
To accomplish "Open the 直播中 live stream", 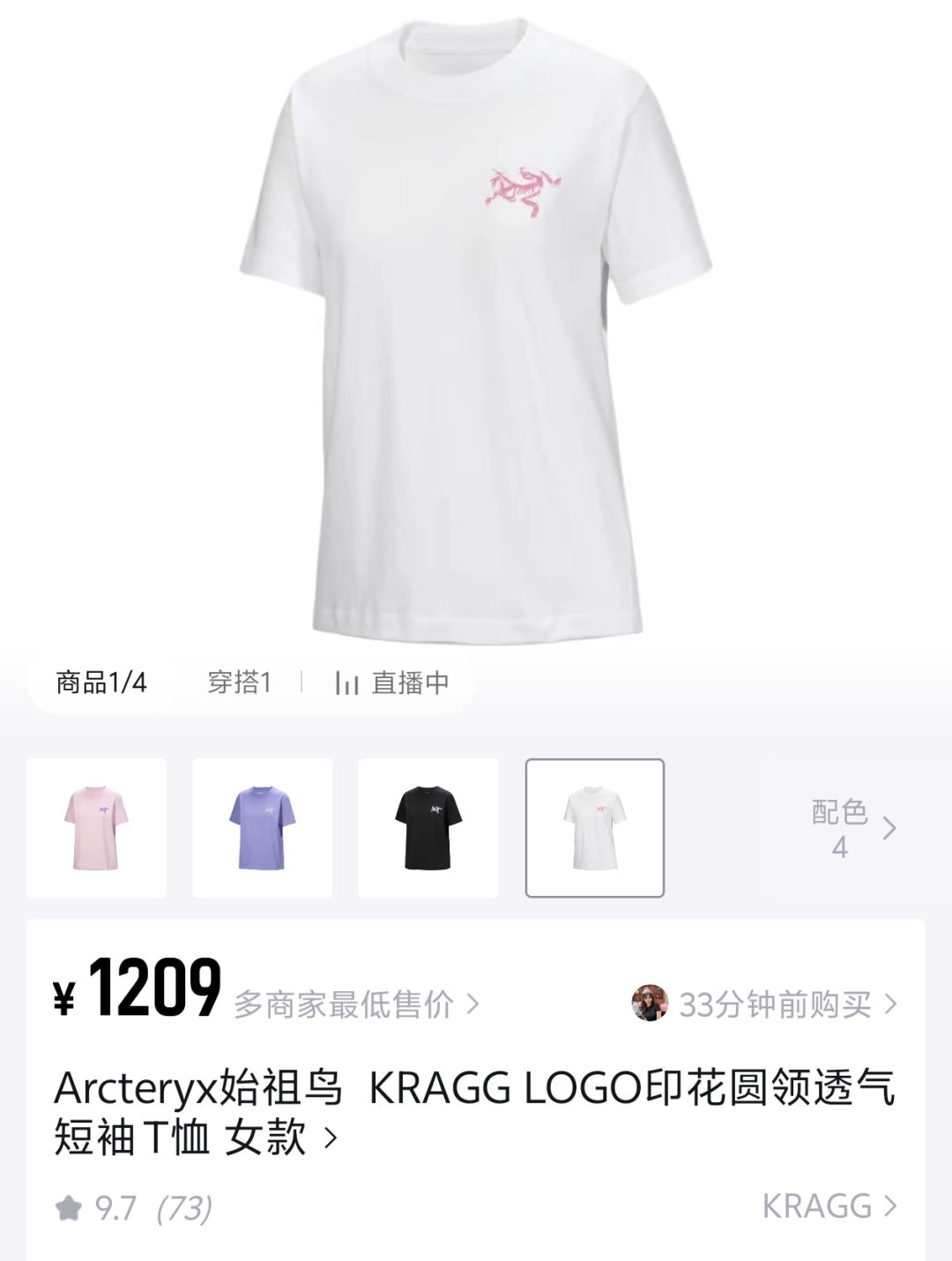I will pos(393,683).
